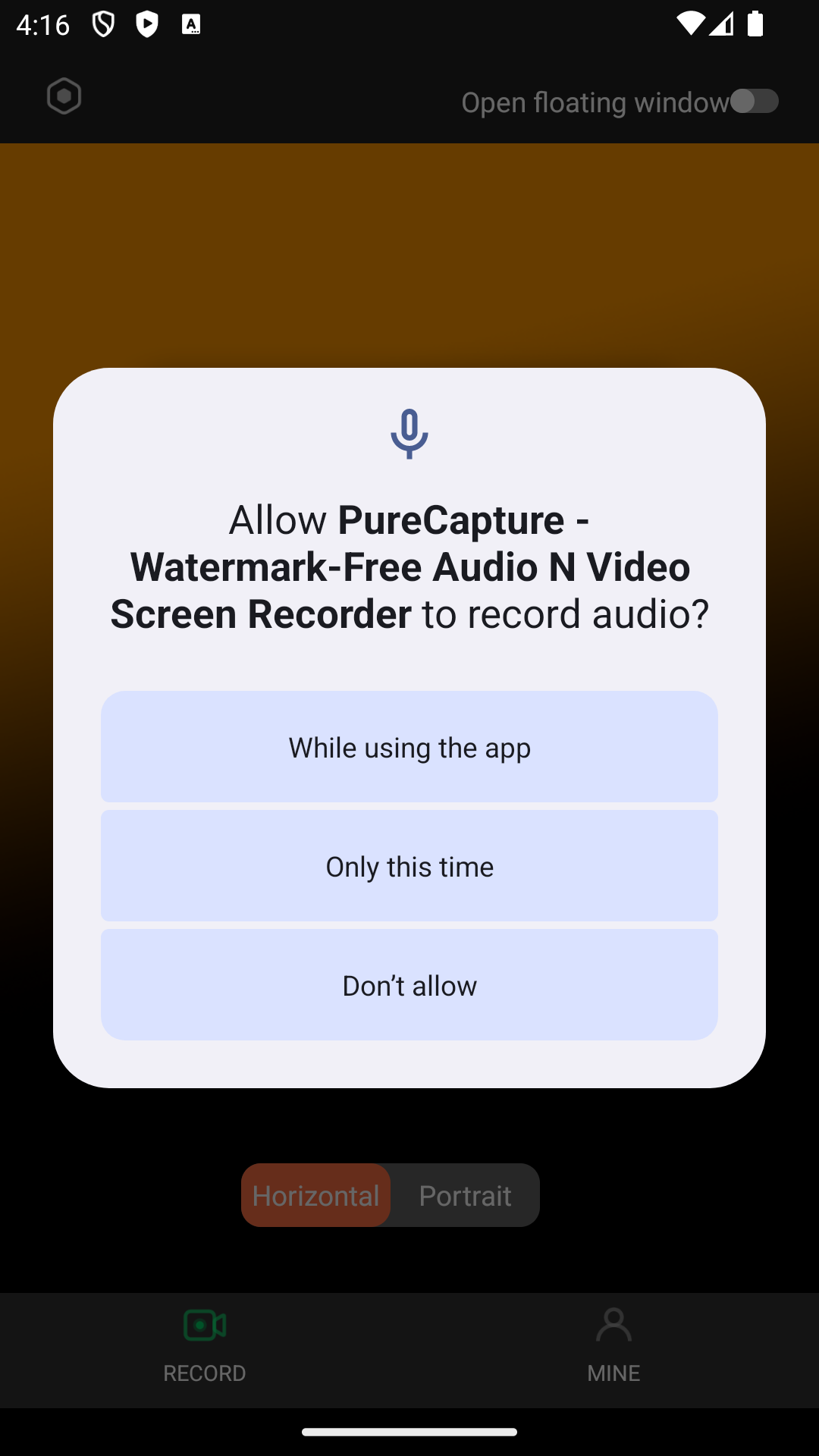Tap the cellular signal icon in the status bar
This screenshot has height=1456, width=819.
pos(722,24)
